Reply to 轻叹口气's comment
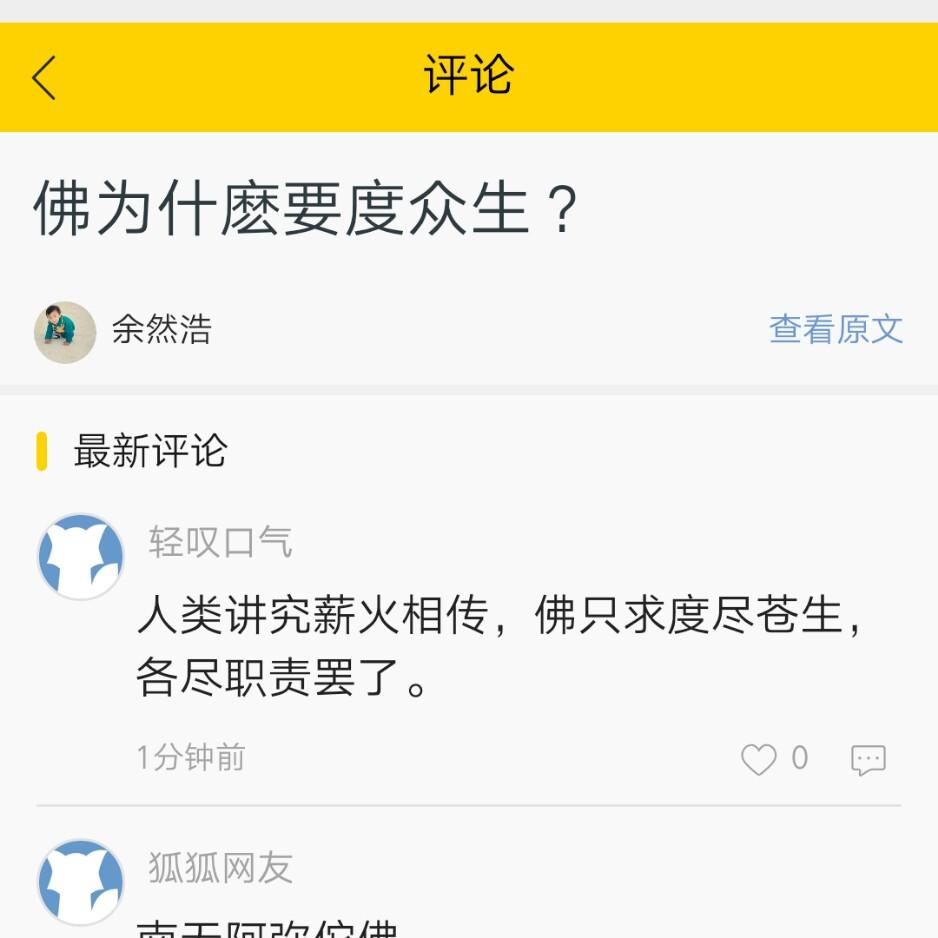Viewport: 938px width, 938px height. click(x=867, y=760)
